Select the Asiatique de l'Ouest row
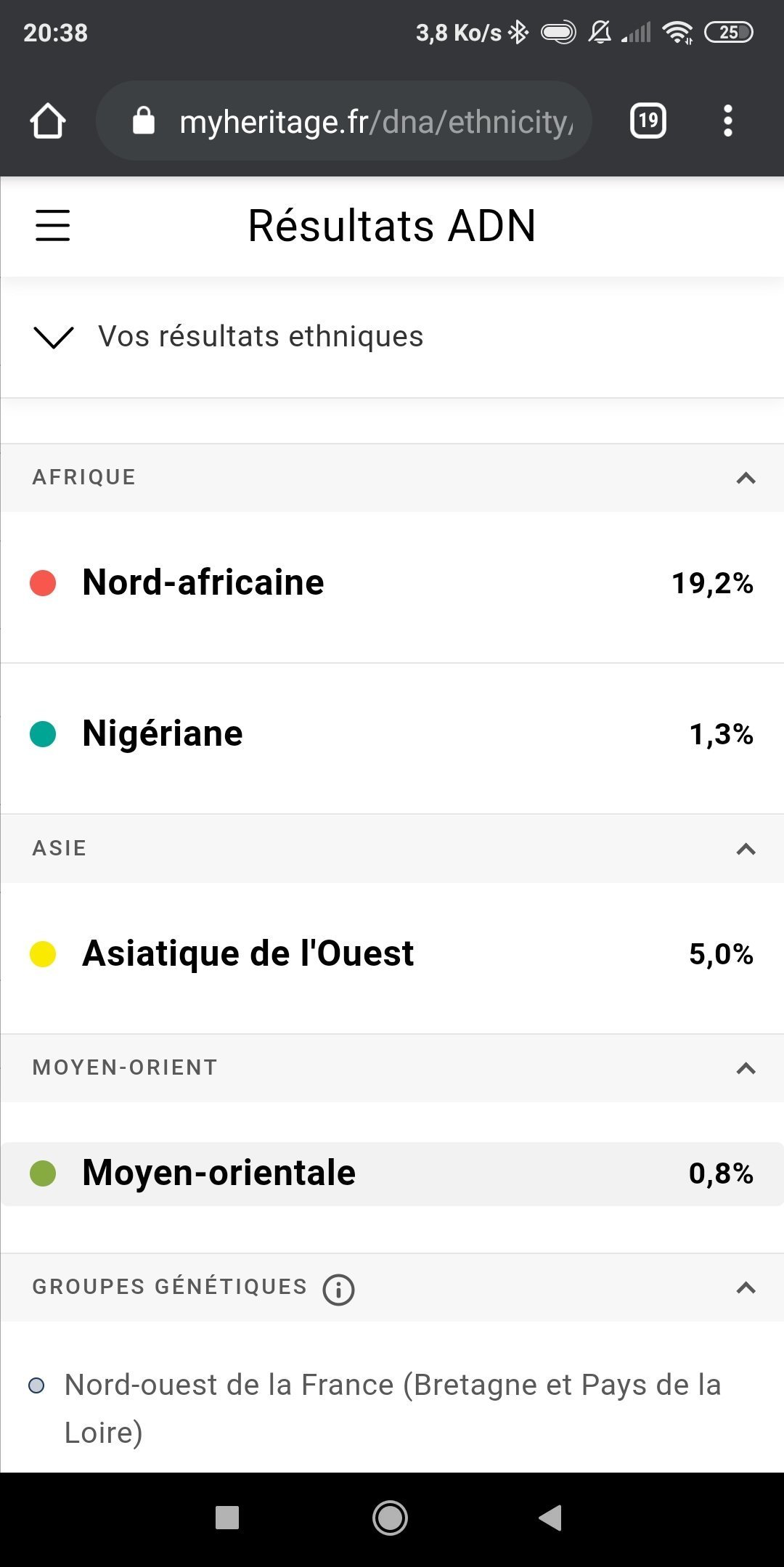 point(392,954)
